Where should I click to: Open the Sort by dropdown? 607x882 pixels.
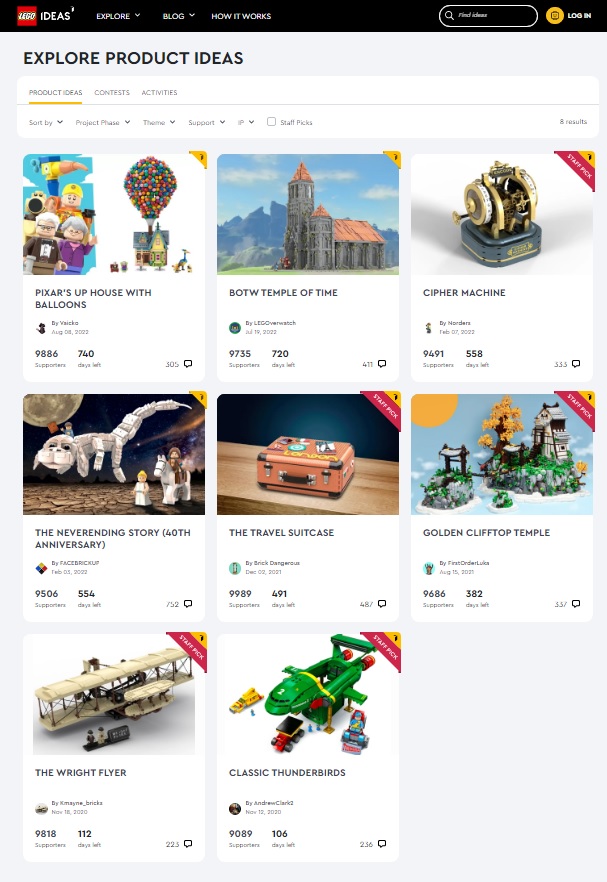[46, 122]
